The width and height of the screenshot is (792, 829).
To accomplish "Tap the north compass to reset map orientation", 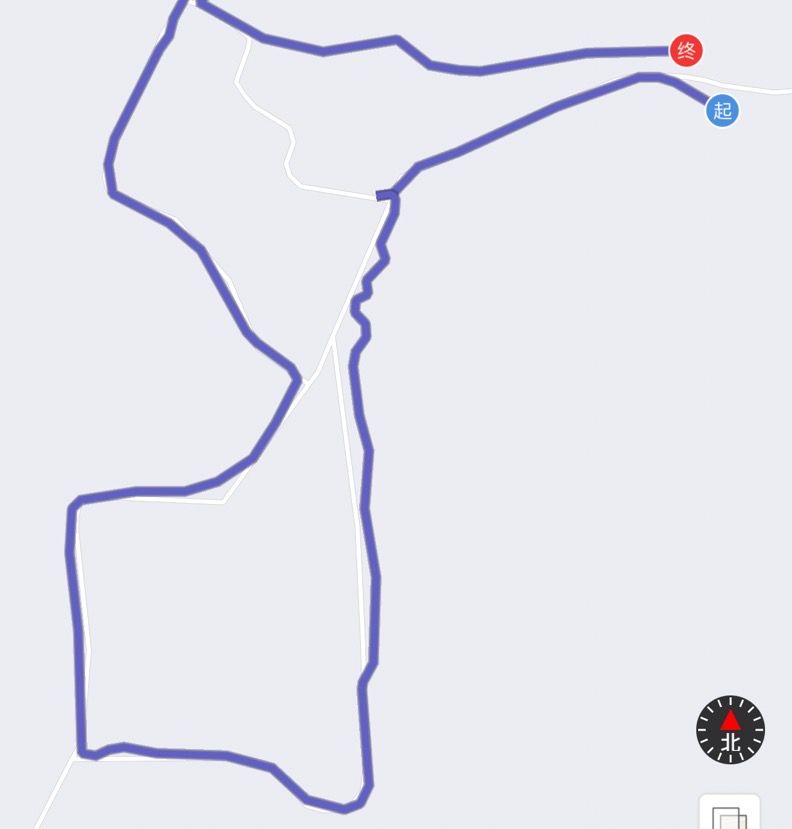I will pos(730,730).
